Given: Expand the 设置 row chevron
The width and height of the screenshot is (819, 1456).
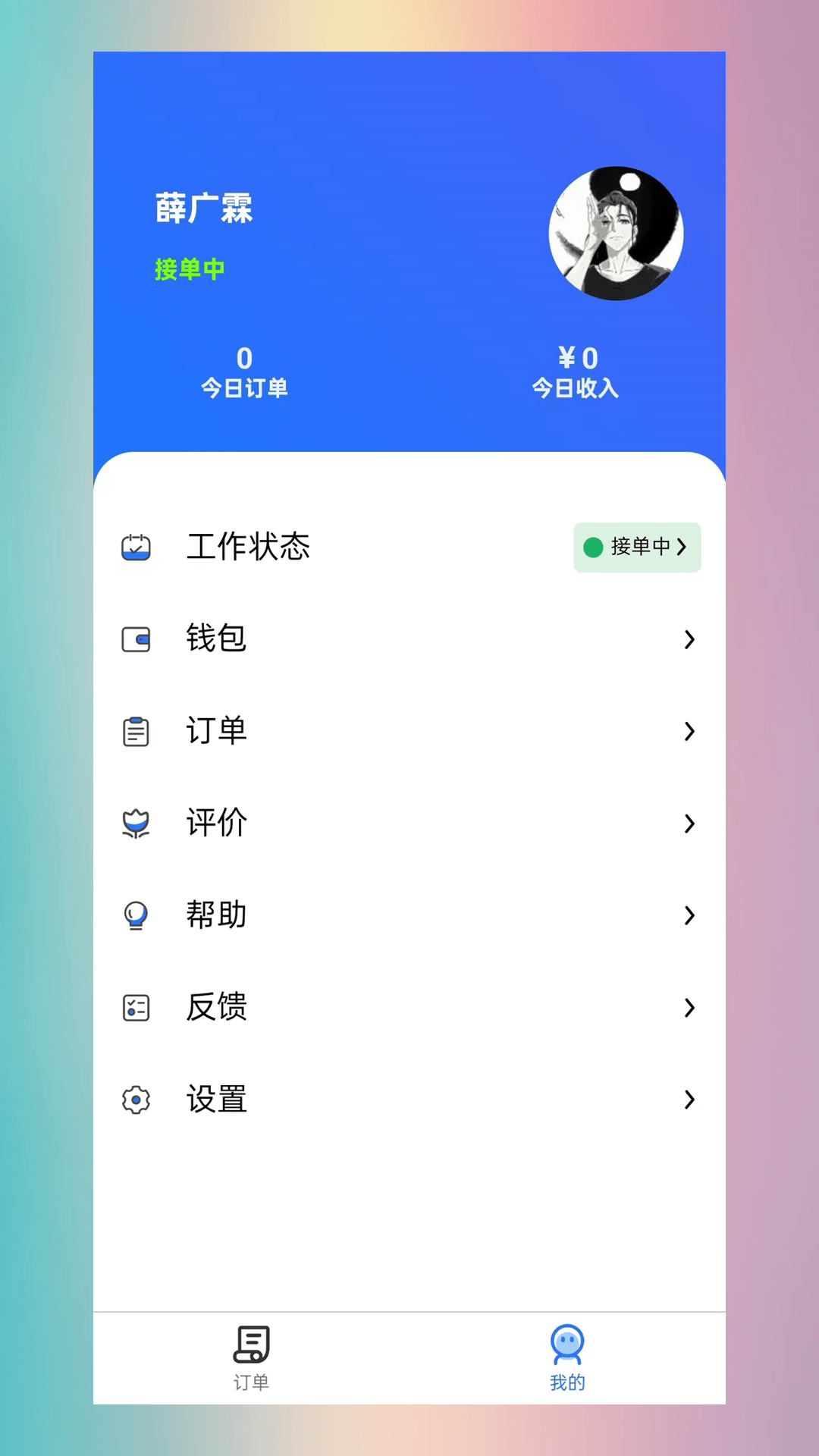Looking at the screenshot, I should (x=690, y=1100).
